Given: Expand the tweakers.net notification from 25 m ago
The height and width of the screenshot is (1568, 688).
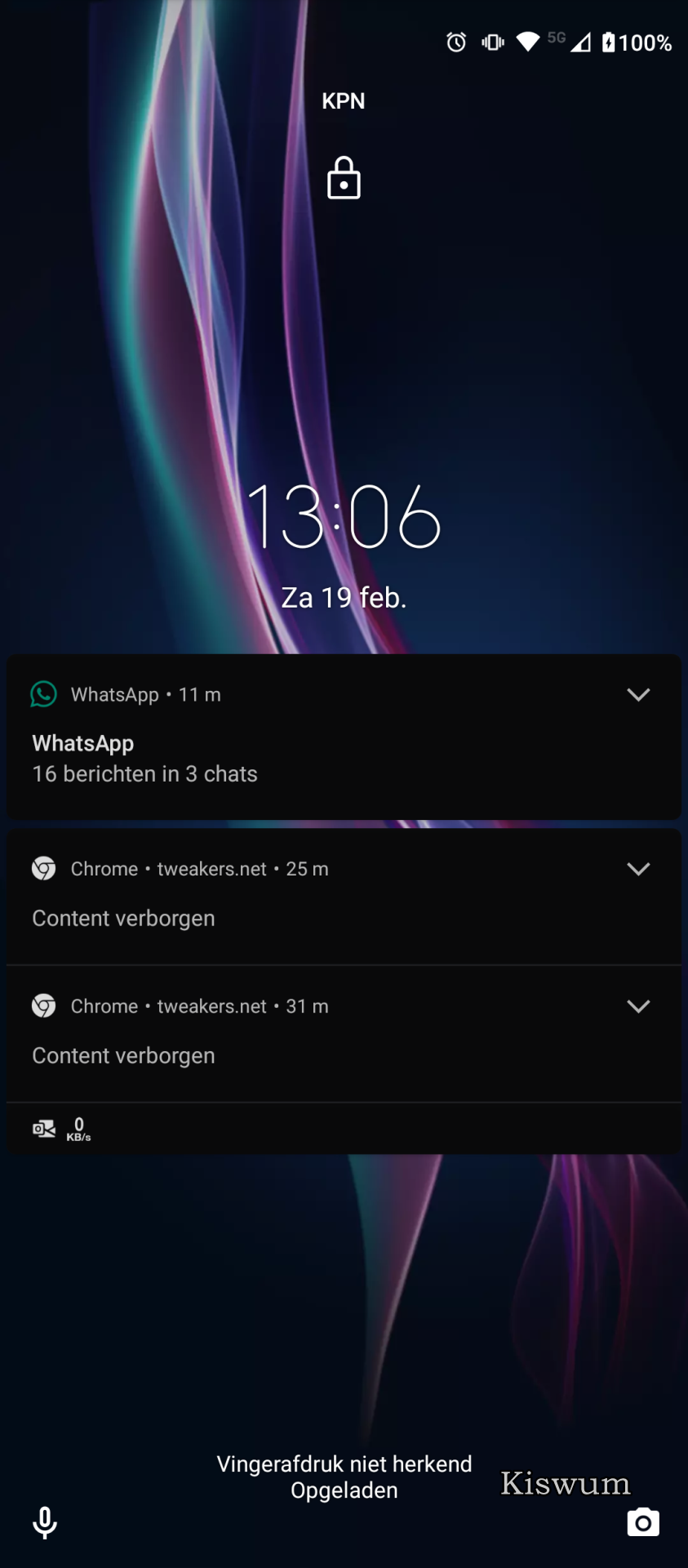Looking at the screenshot, I should pyautogui.click(x=638, y=869).
